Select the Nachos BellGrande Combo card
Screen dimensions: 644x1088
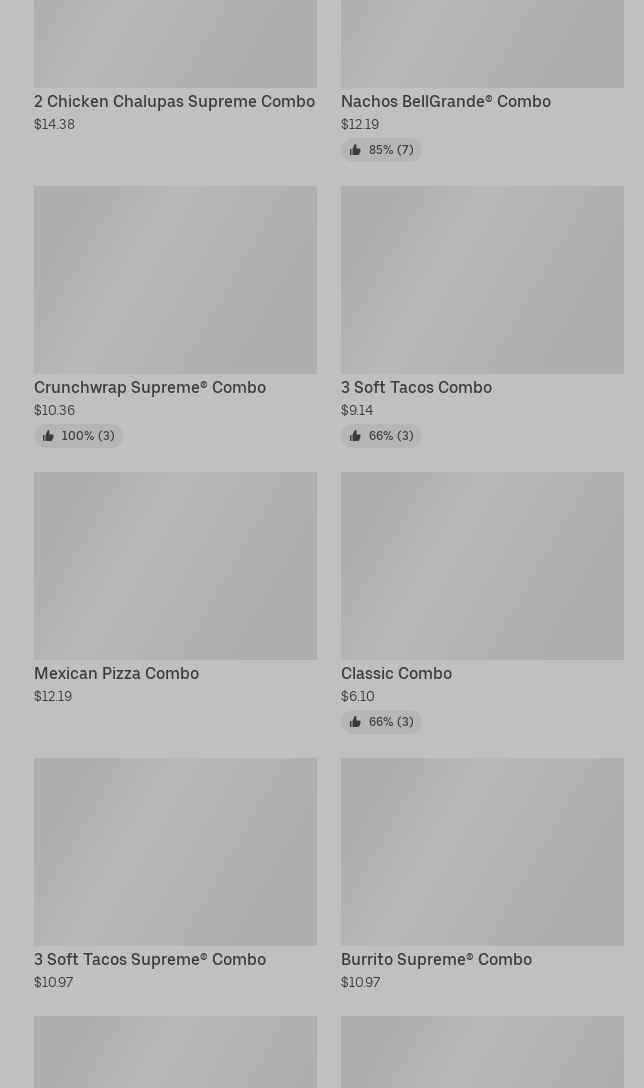[x=481, y=60]
